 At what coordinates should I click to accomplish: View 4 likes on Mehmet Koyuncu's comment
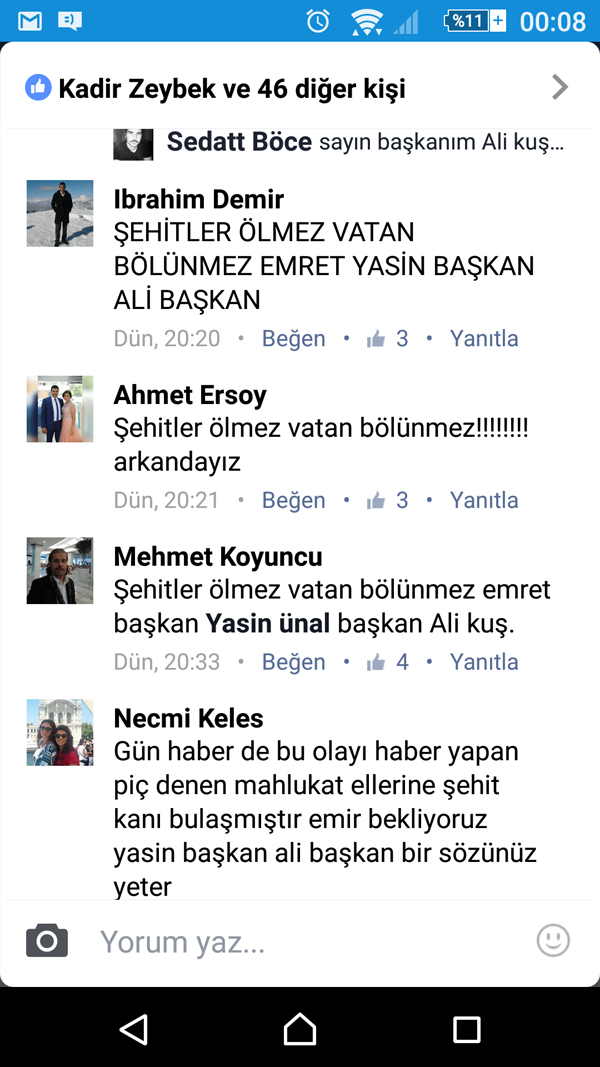tap(388, 662)
